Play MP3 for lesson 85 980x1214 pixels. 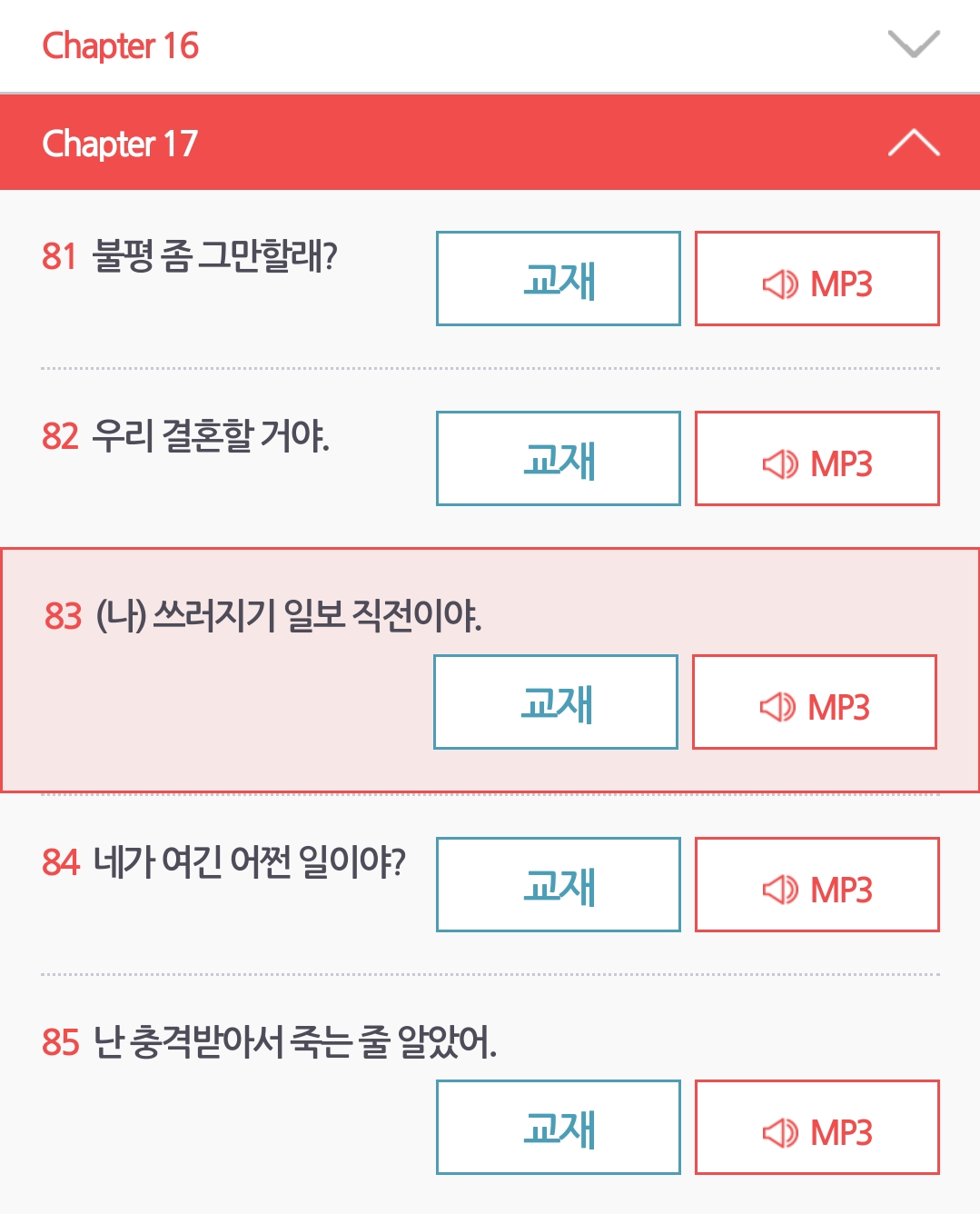tap(817, 1128)
